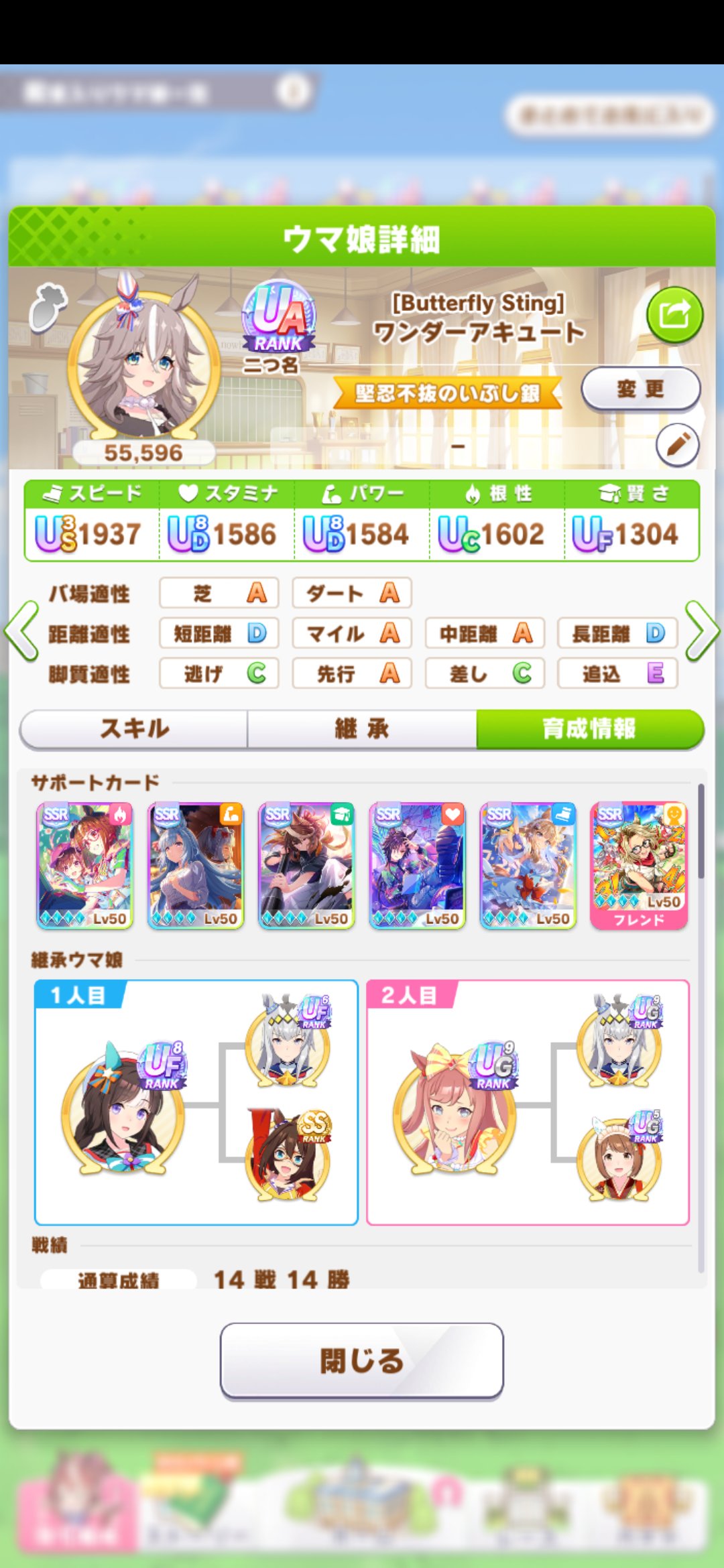Open the フレンド support card

point(639,866)
